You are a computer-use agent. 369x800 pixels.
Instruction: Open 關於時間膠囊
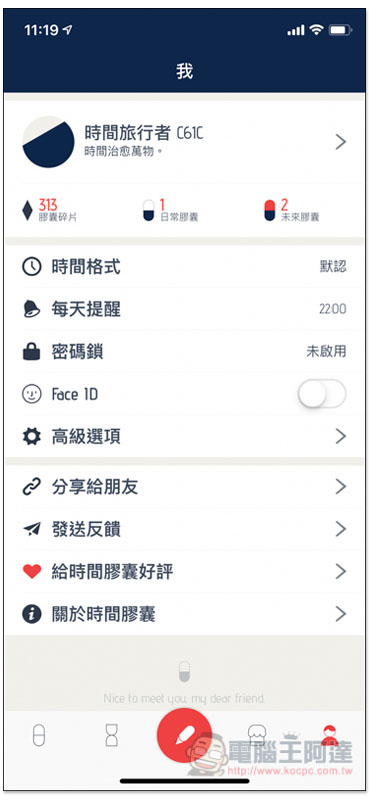pos(184,614)
